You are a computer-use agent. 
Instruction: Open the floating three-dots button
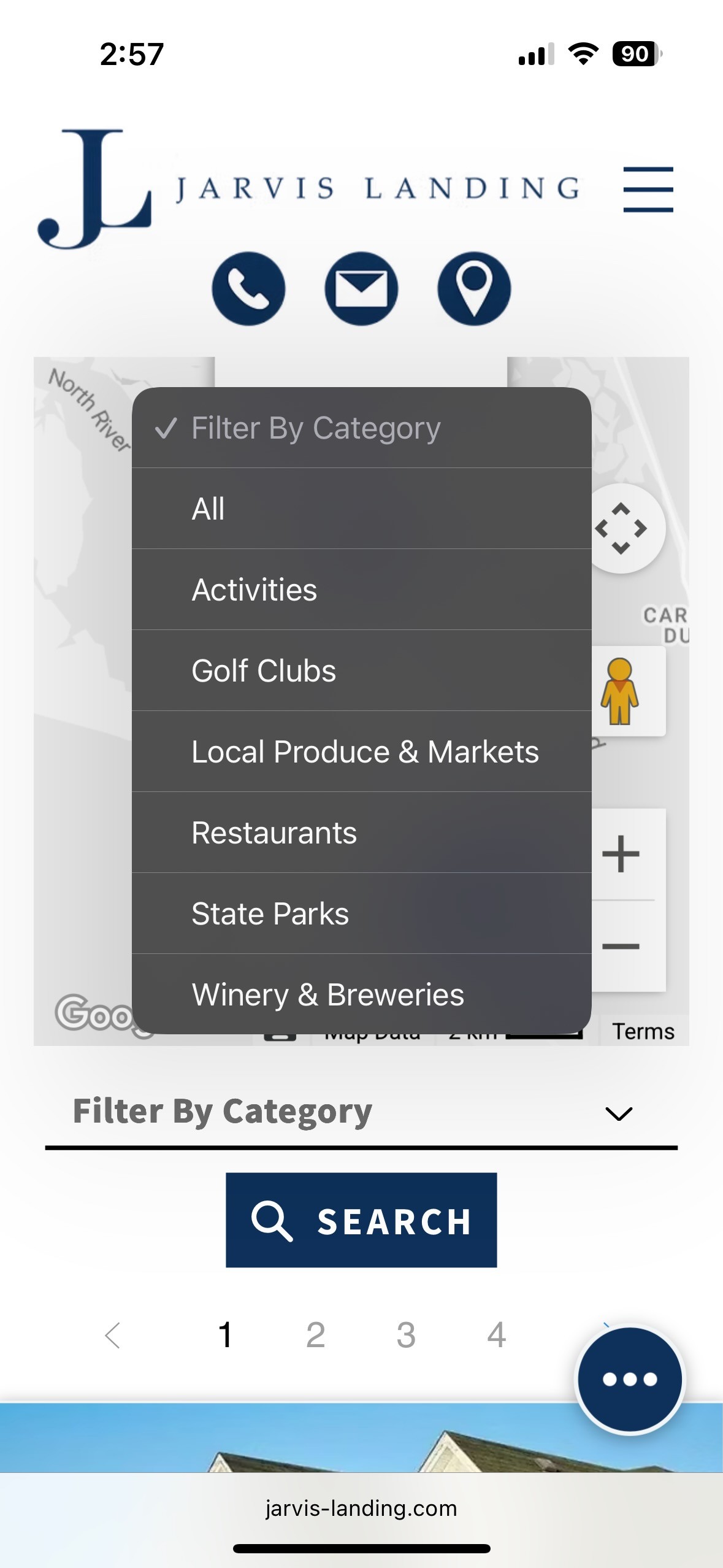(x=630, y=1380)
